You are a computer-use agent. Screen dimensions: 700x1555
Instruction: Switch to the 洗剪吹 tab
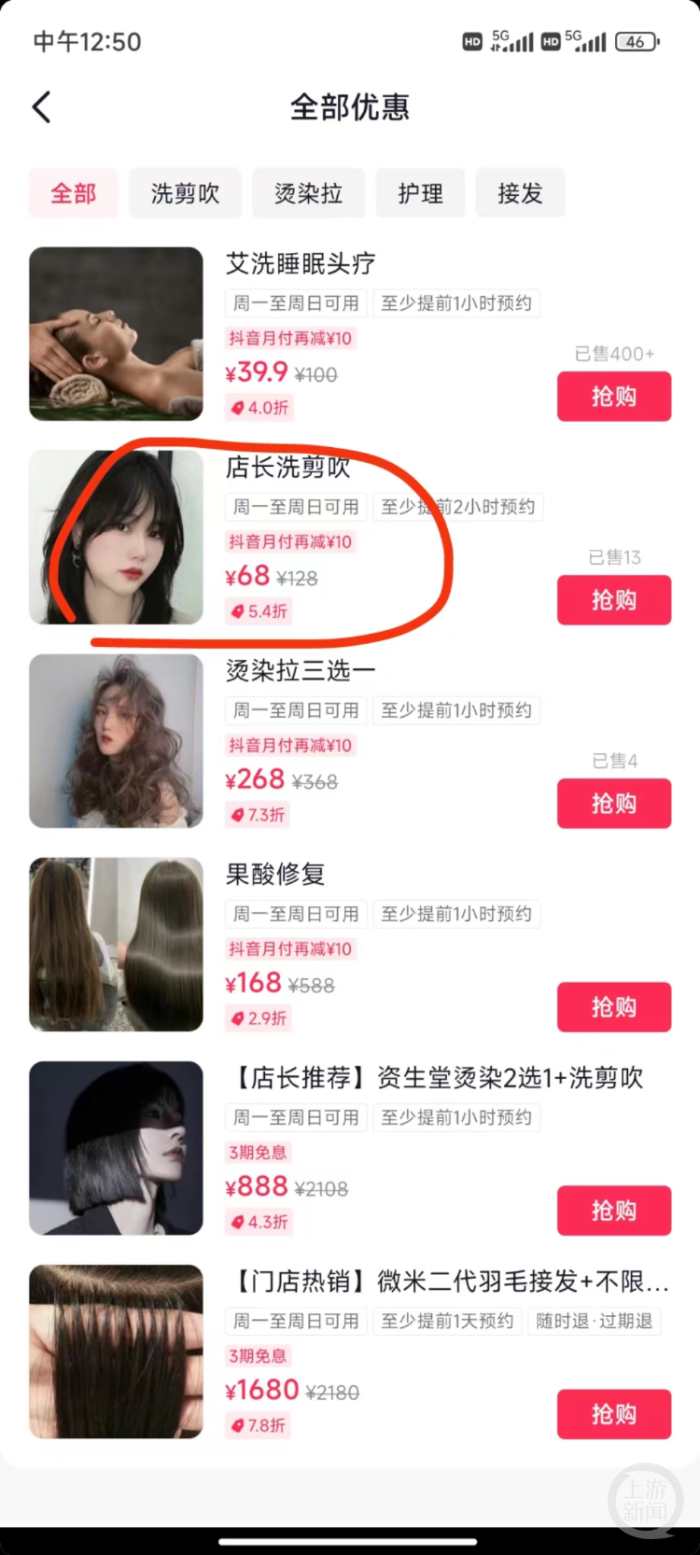click(x=185, y=193)
